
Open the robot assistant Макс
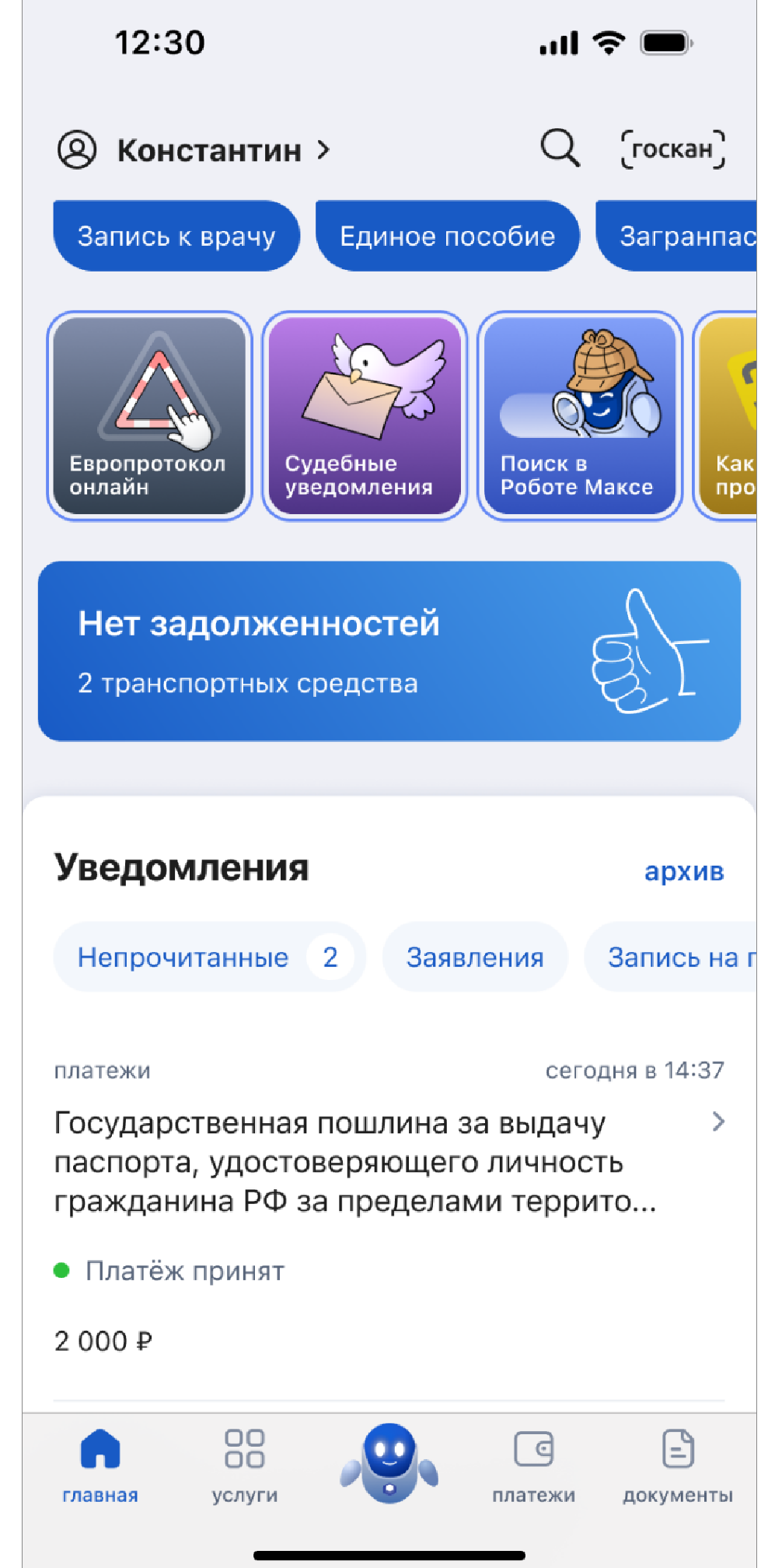click(389, 1463)
